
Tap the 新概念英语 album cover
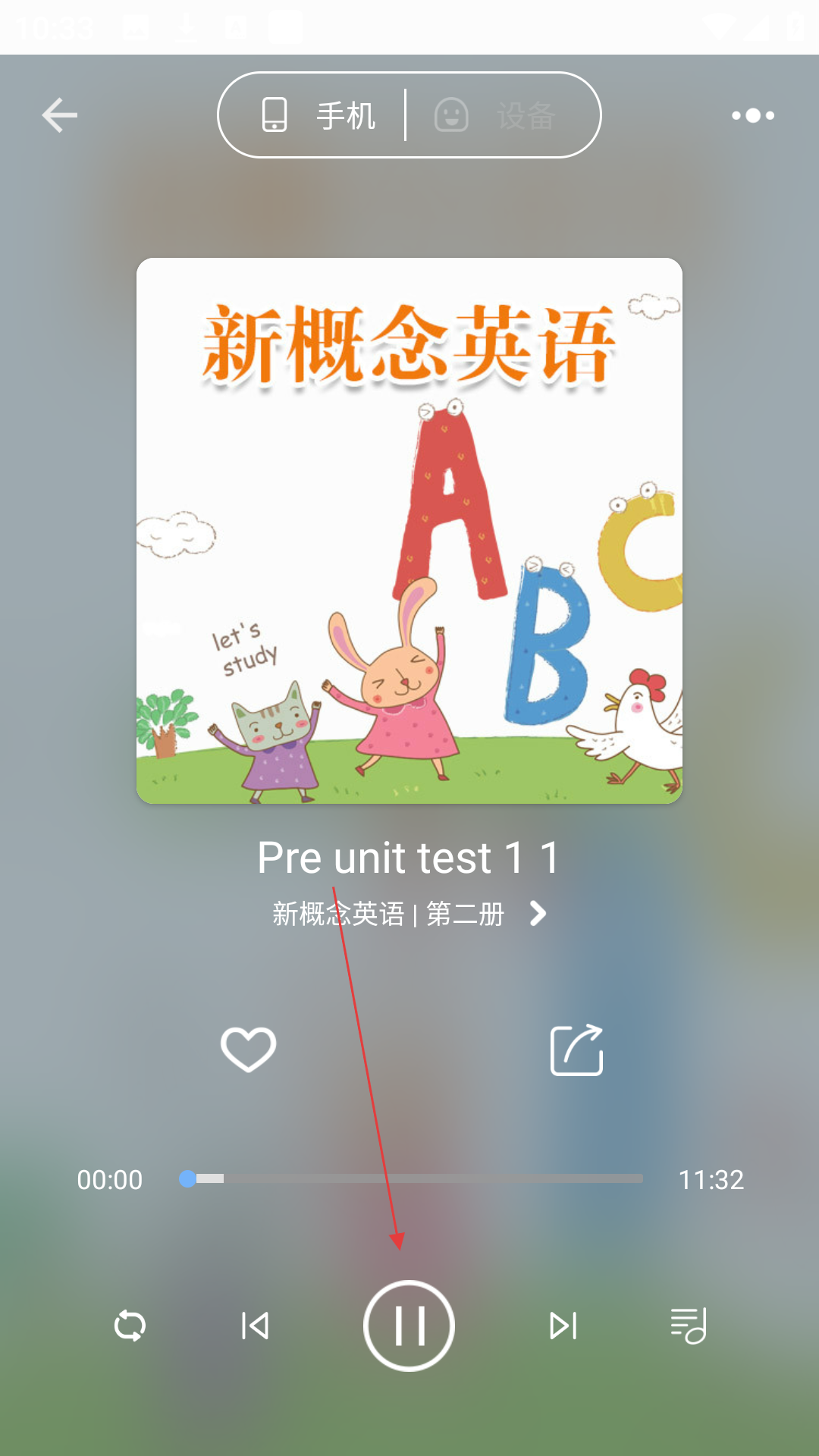pos(409,531)
